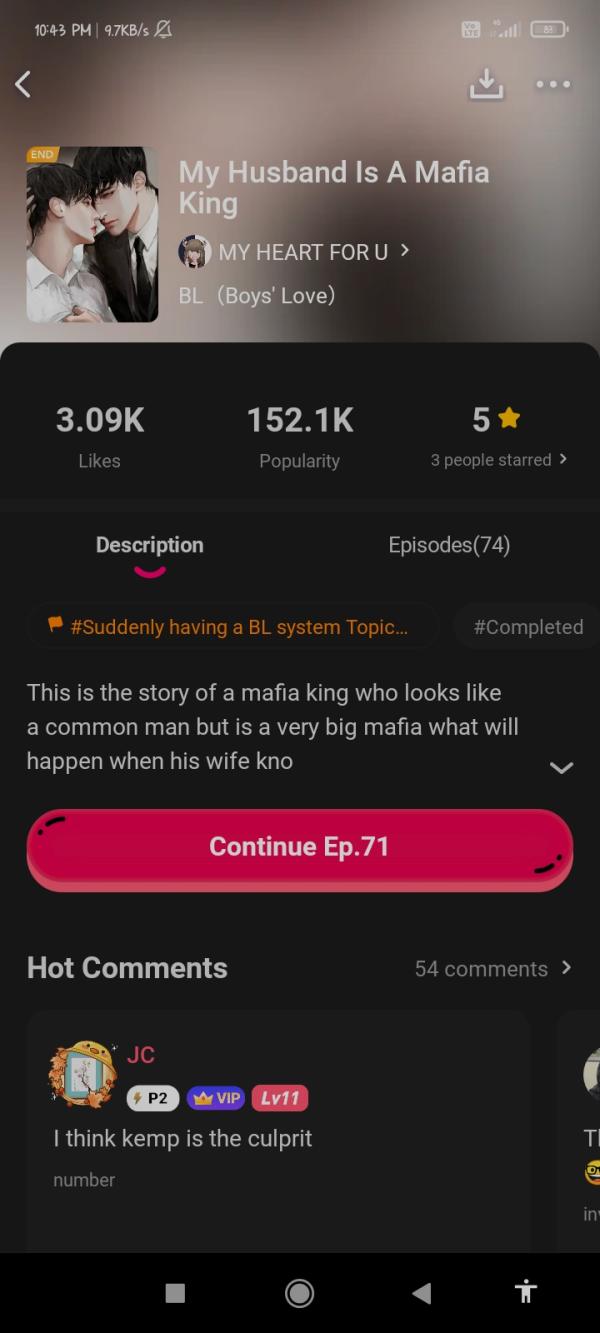
Task: Expand the full story description
Action: tap(561, 767)
